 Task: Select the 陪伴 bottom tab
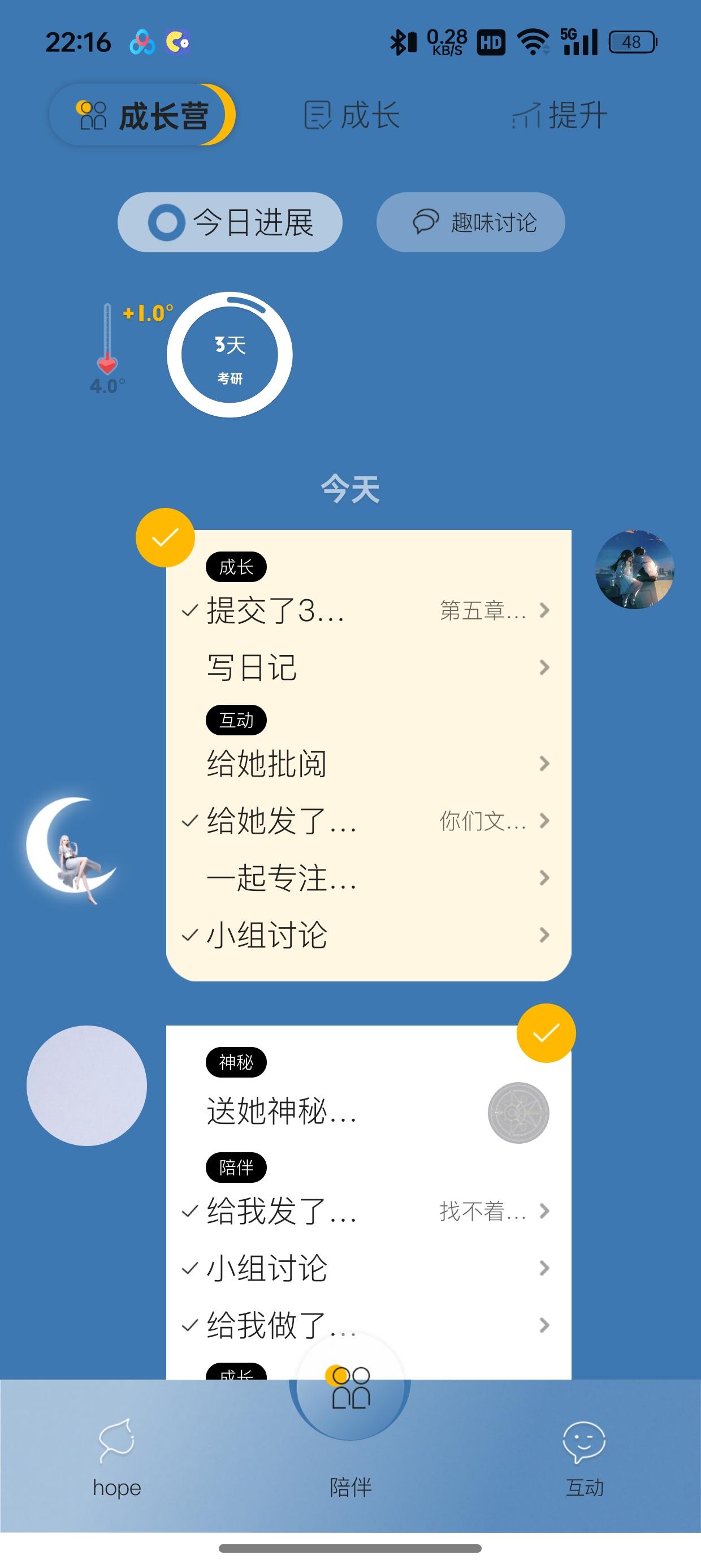click(x=350, y=1418)
